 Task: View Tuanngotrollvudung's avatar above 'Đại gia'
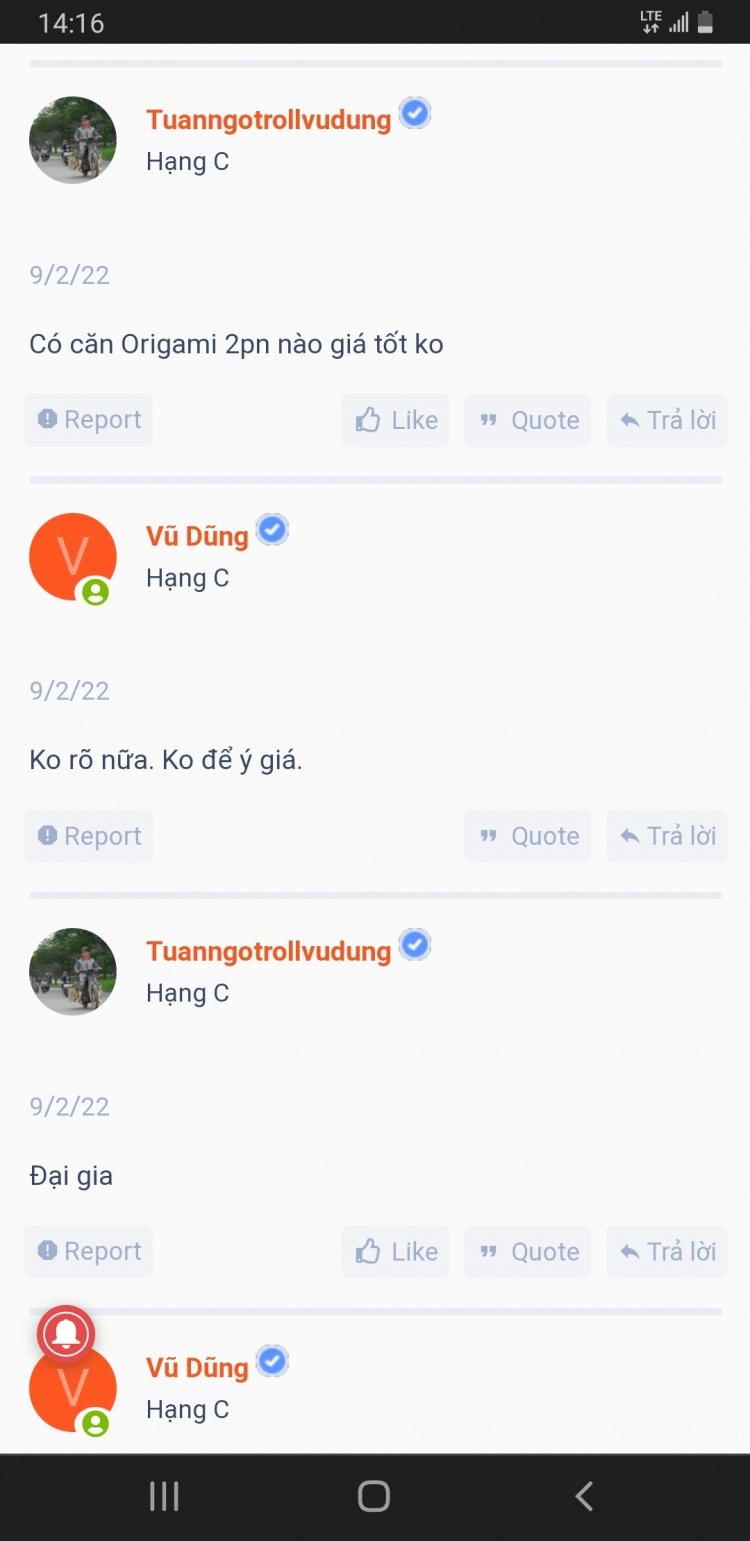73,971
